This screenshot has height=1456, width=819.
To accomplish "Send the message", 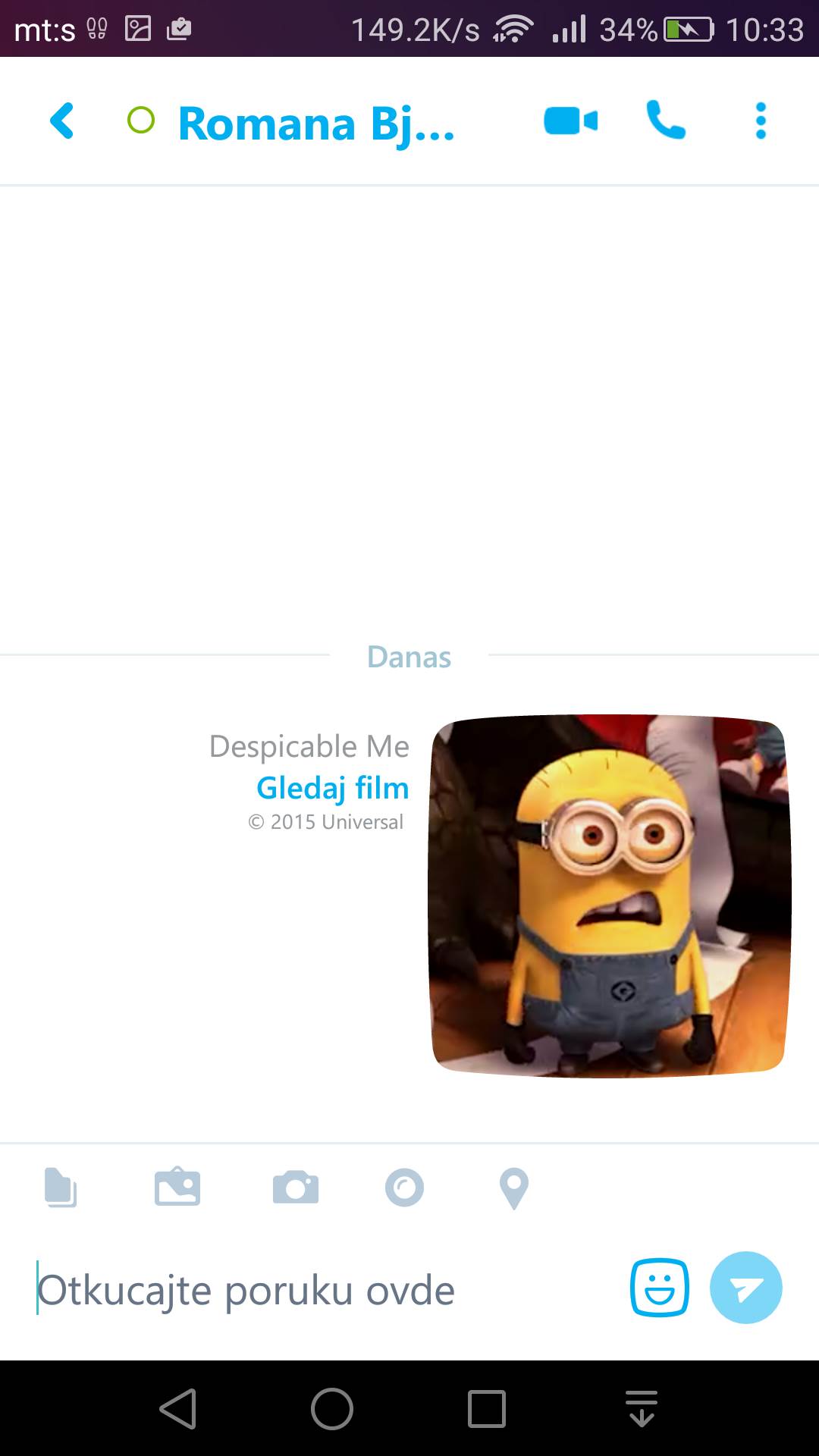I will 745,1288.
